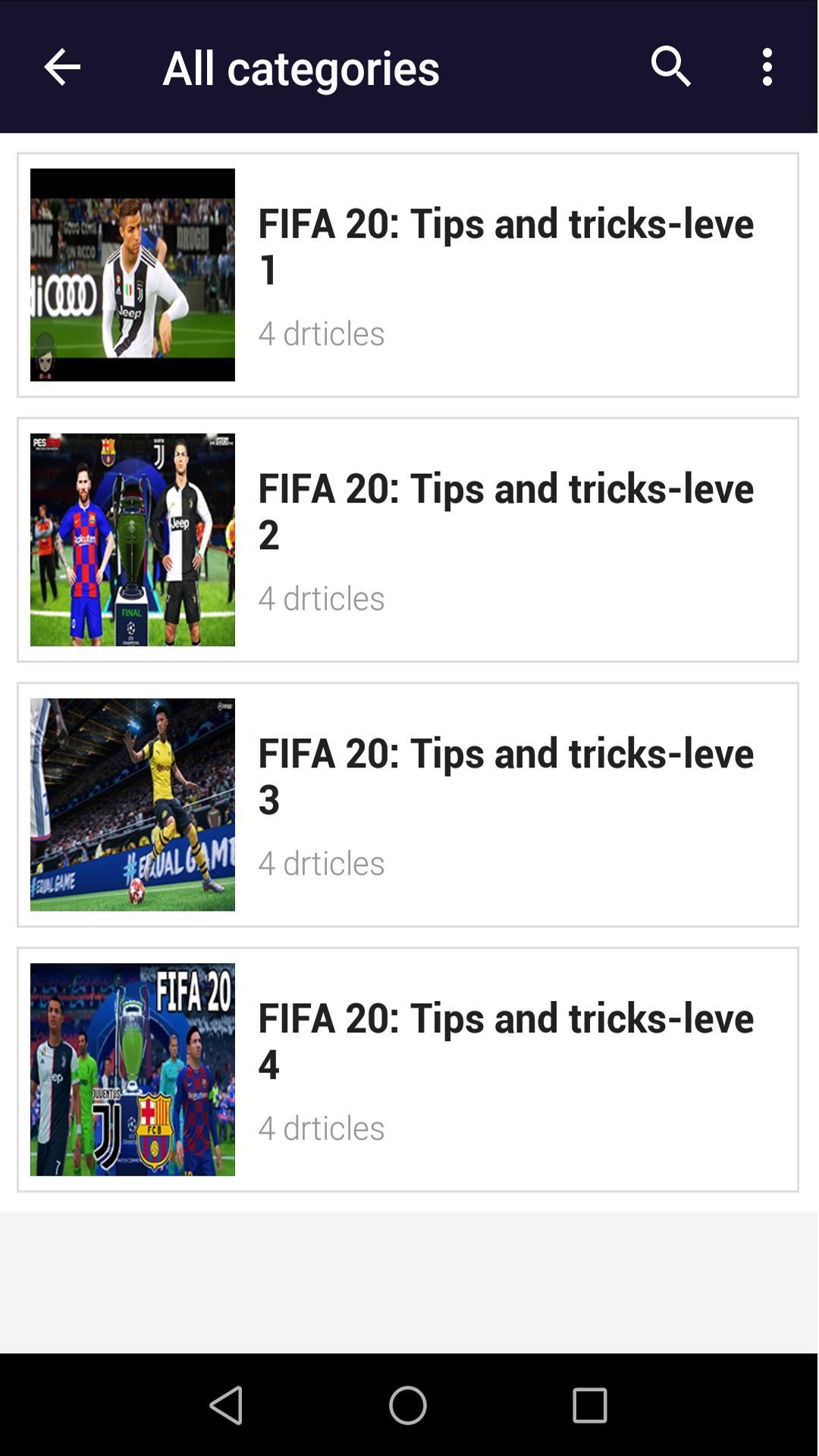Open recent apps from the navigation bar
The width and height of the screenshot is (819, 1456).
(590, 1404)
